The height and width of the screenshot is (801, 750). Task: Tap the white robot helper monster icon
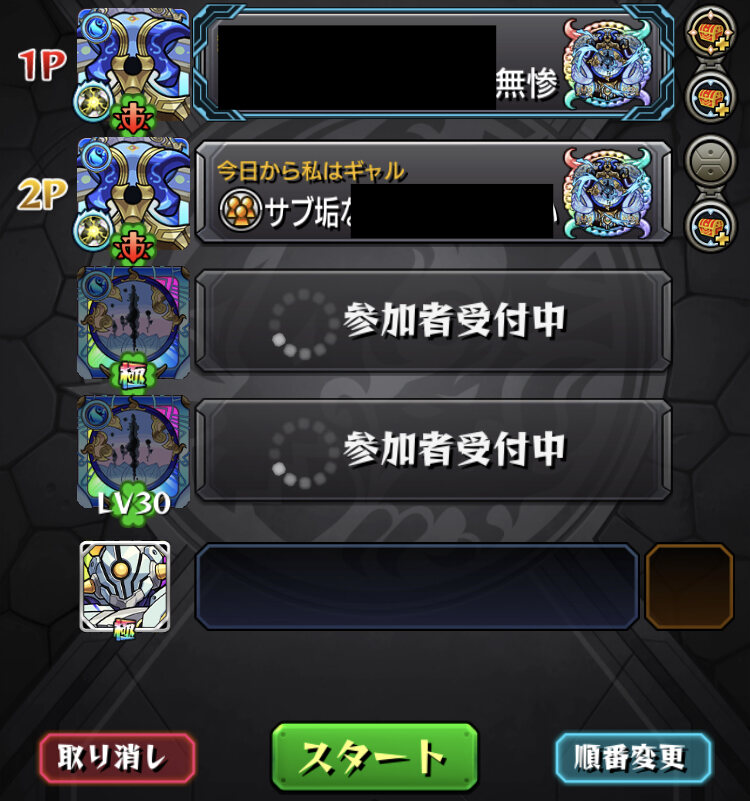tap(125, 586)
